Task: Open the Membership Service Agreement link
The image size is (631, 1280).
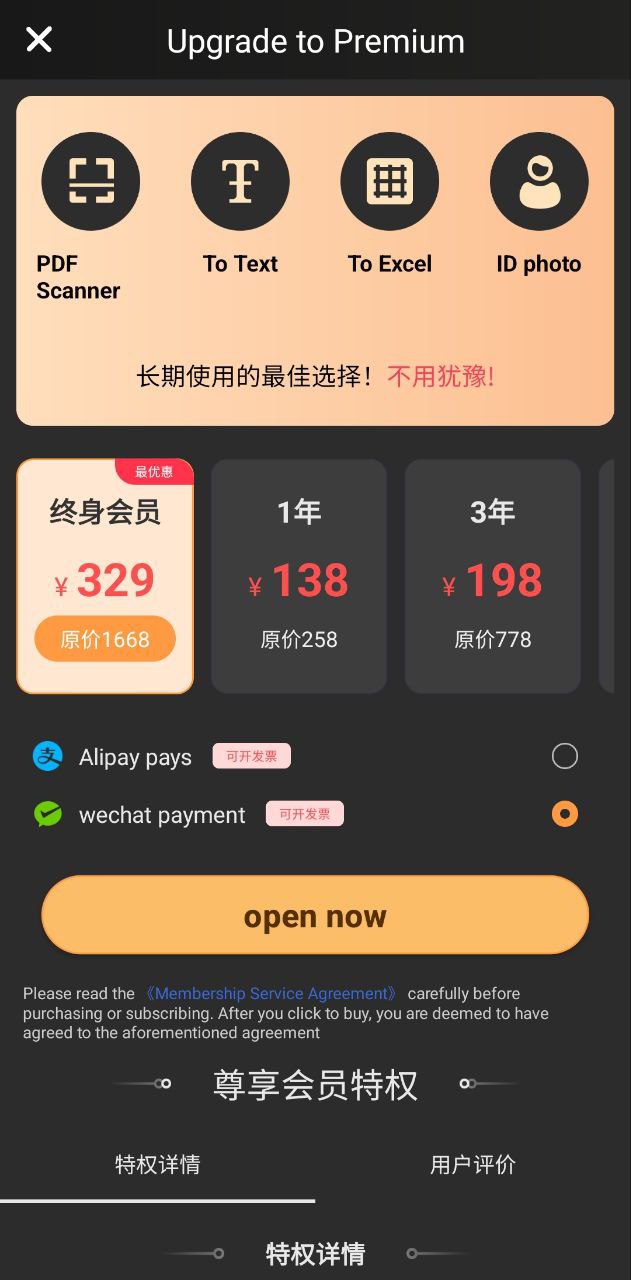Action: tap(271, 993)
